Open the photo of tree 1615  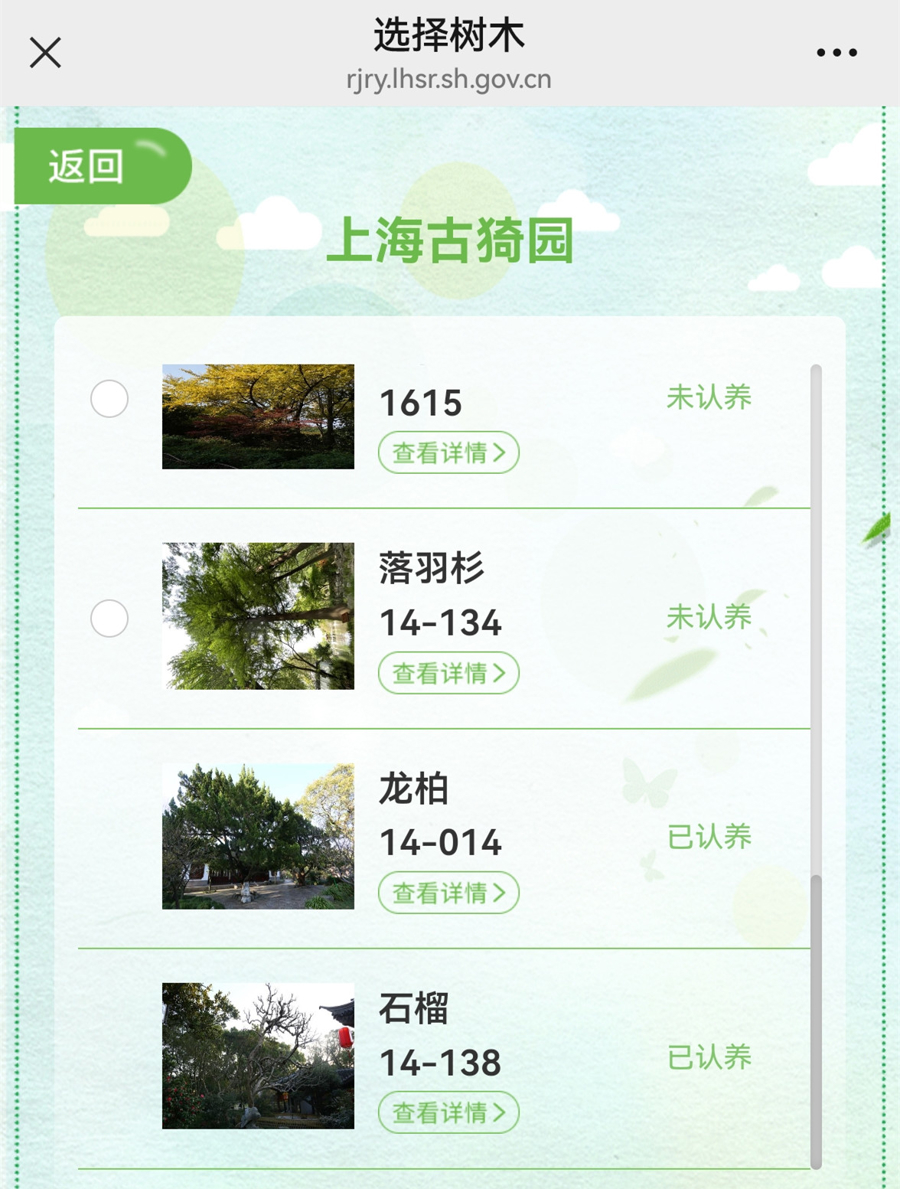[x=258, y=416]
